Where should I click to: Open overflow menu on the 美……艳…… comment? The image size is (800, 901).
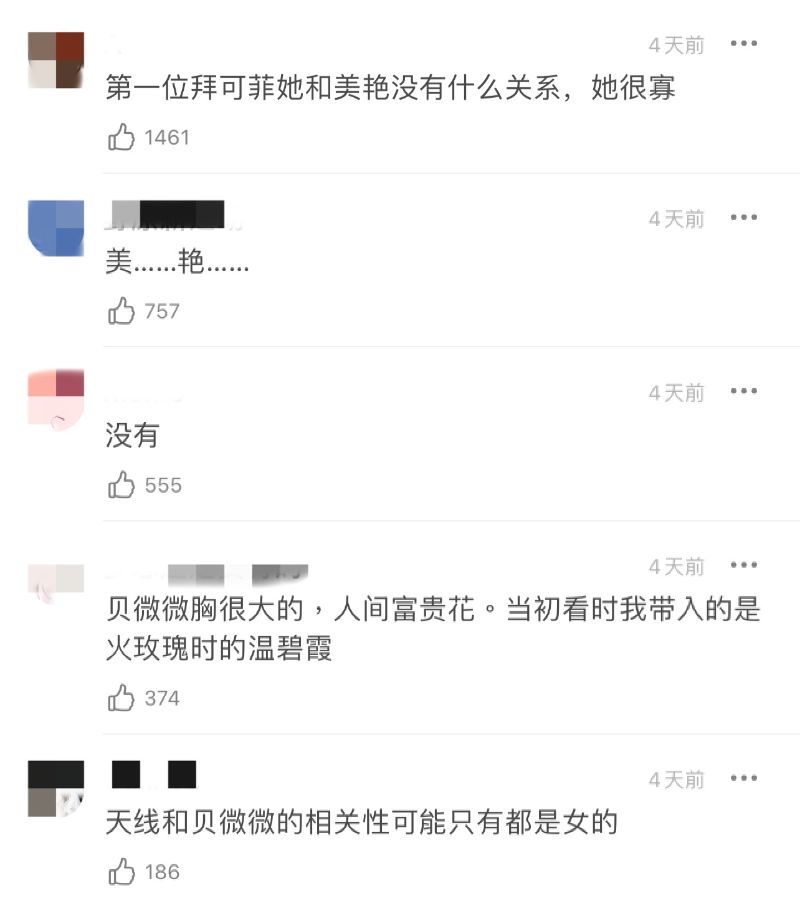[x=743, y=218]
